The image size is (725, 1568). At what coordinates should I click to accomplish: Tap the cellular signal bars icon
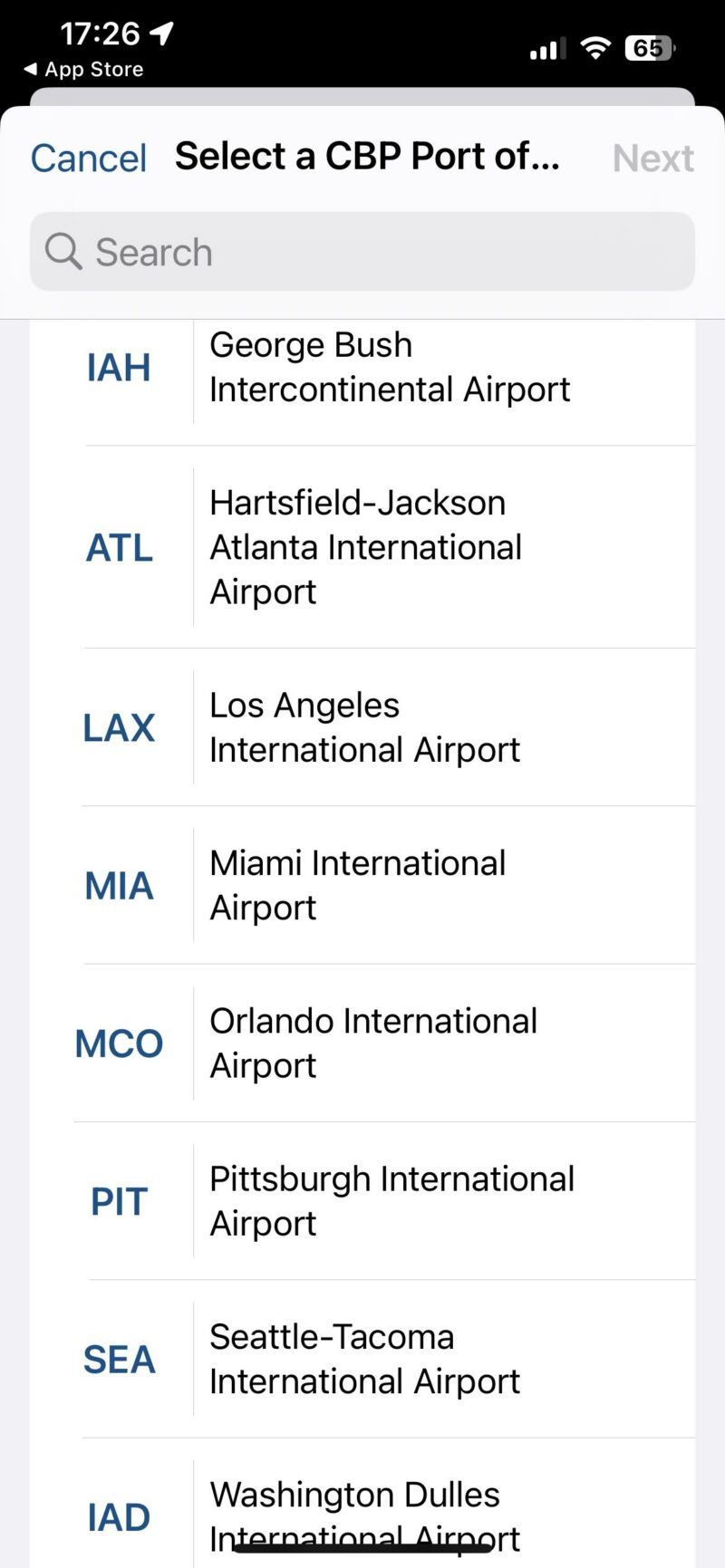pos(545,48)
